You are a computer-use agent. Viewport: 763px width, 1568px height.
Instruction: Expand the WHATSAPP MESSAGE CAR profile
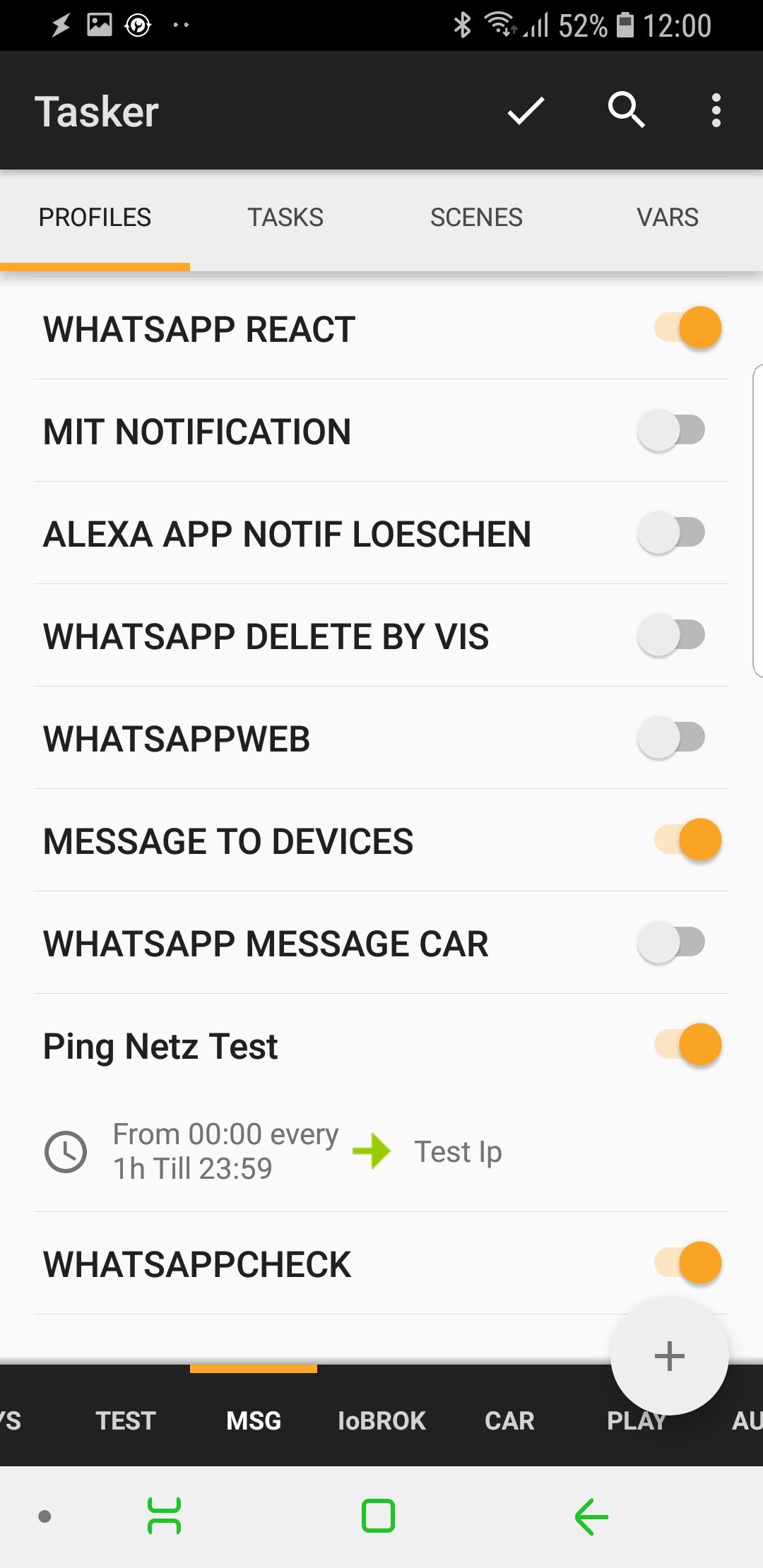tap(266, 944)
